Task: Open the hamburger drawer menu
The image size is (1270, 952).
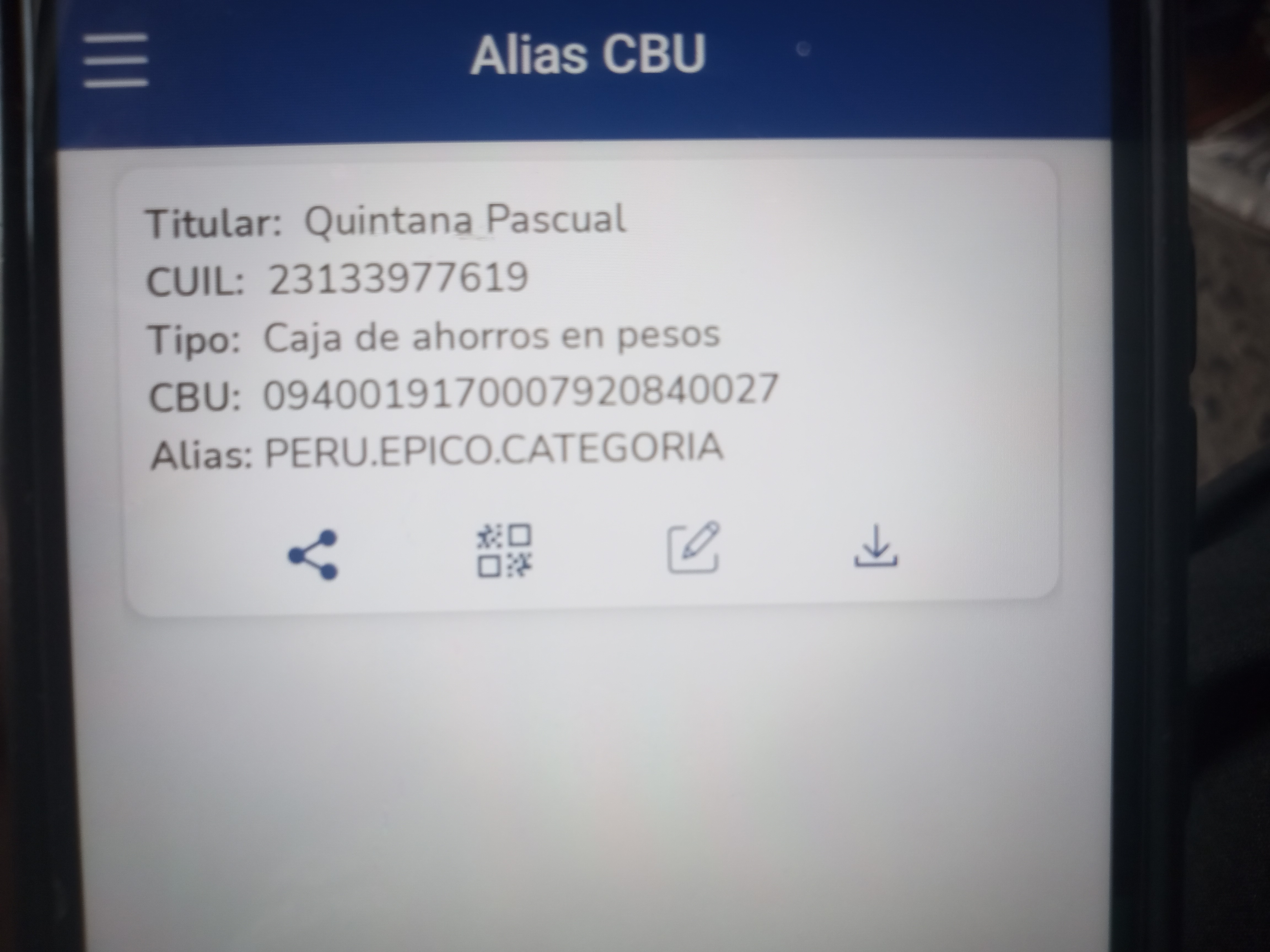Action: [x=116, y=60]
